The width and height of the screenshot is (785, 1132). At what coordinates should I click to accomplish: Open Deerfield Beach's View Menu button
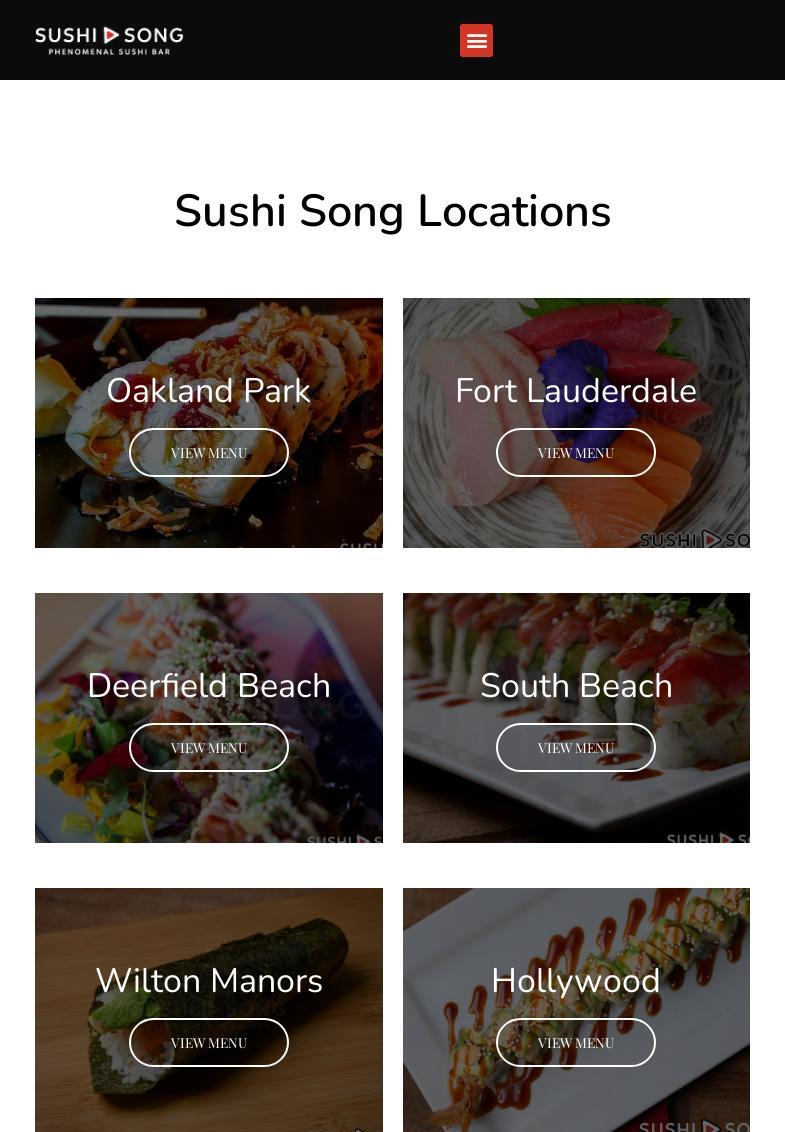[209, 748]
